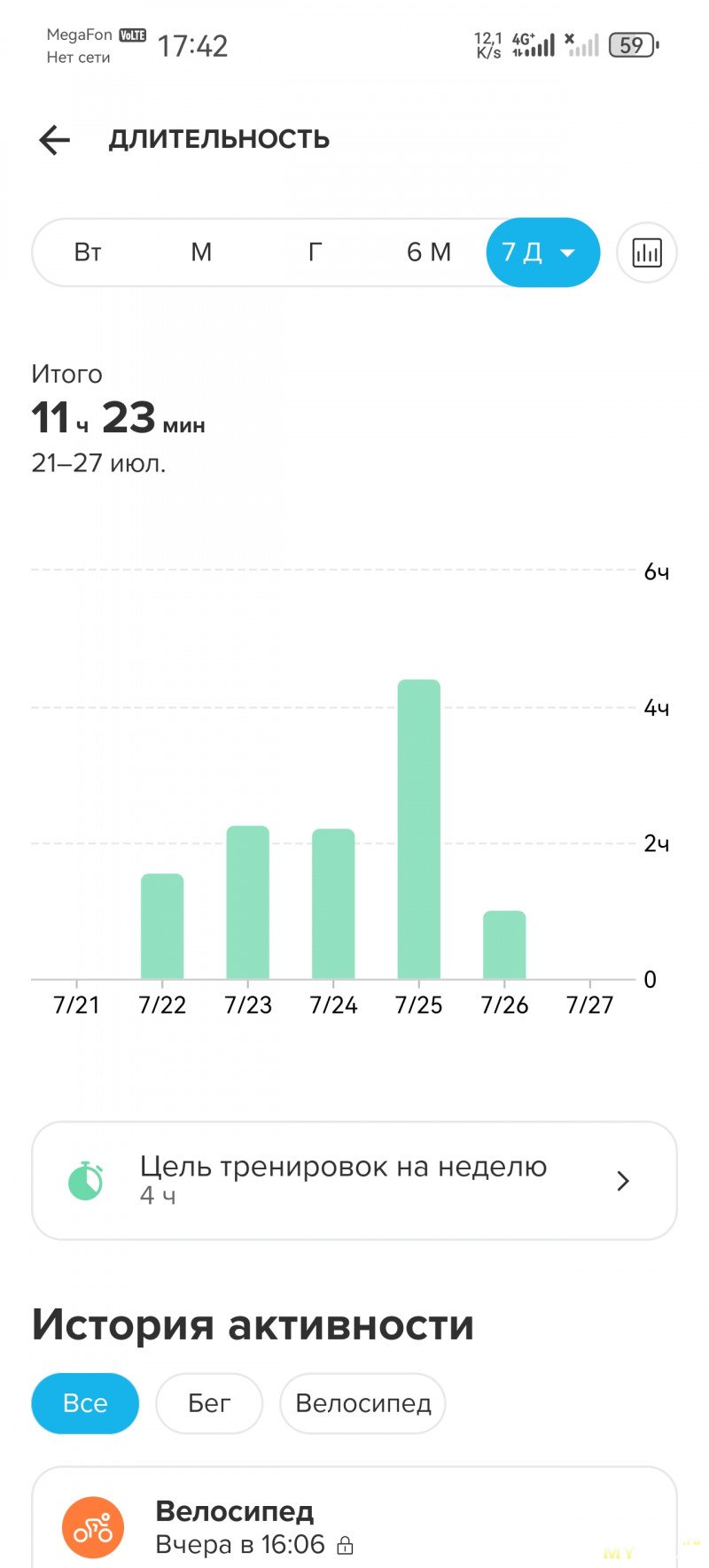Screen dimensions: 709x1568
Task: Filter activity history by Бег
Action: tap(209, 1403)
